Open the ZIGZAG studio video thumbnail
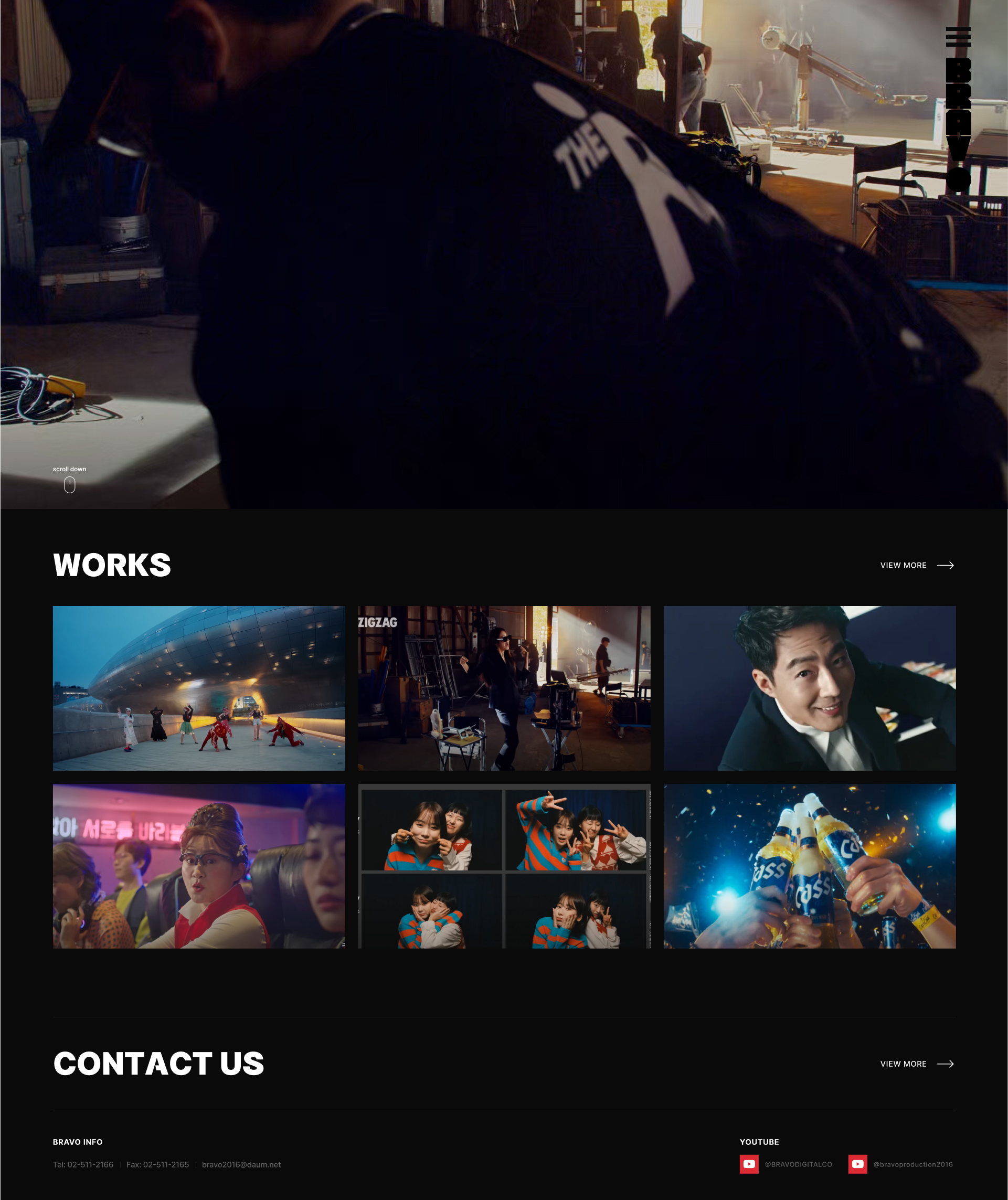Image resolution: width=1008 pixels, height=1200 pixels. (504, 688)
